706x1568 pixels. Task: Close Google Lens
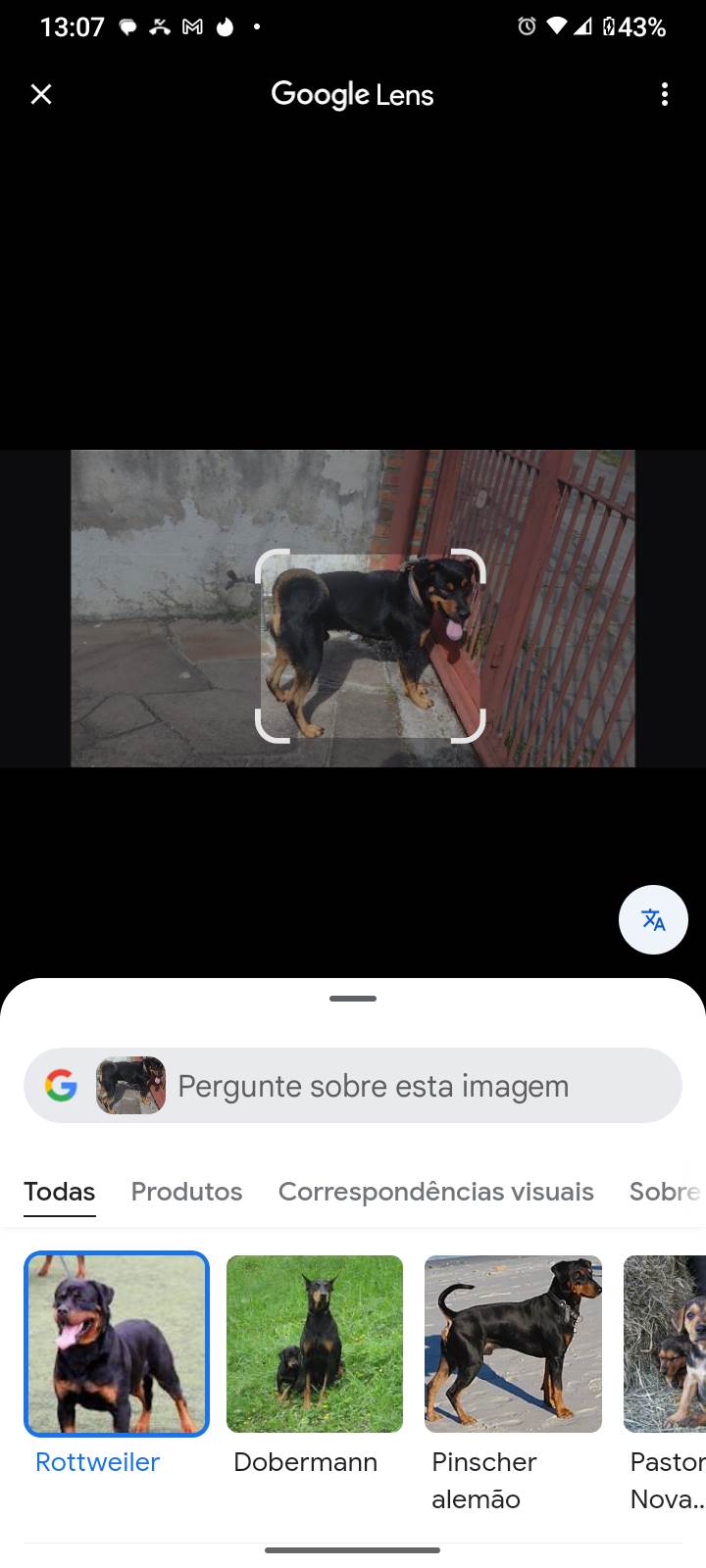(41, 94)
